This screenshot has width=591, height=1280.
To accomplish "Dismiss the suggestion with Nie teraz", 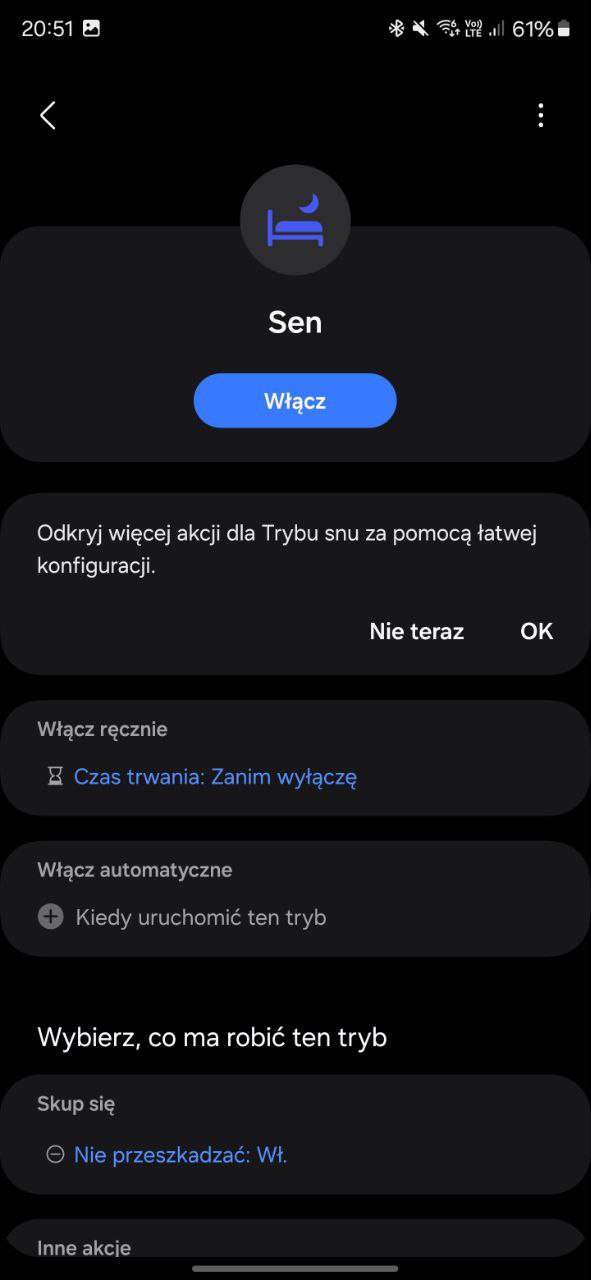I will tap(417, 631).
